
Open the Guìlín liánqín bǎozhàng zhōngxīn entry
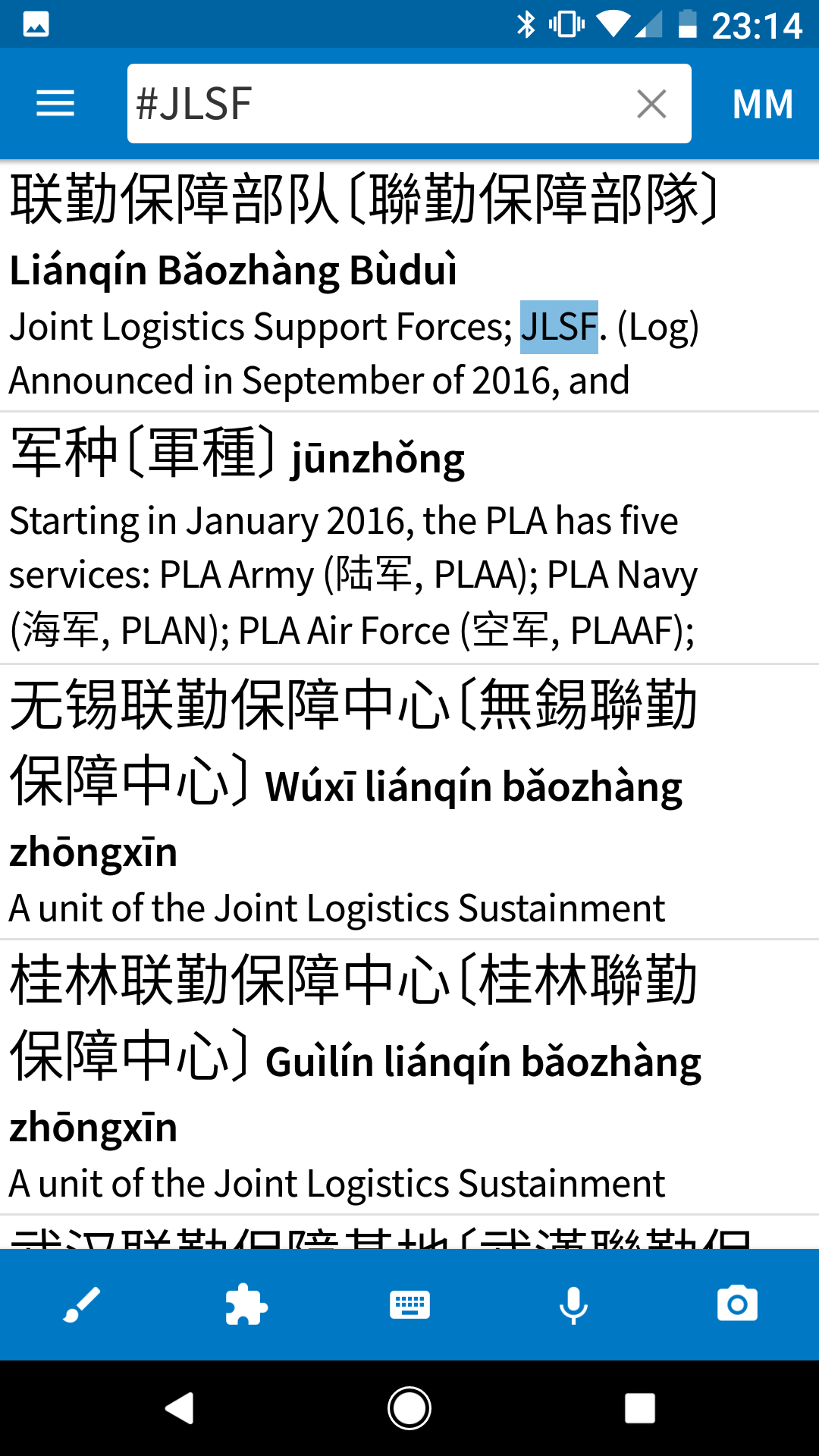(x=409, y=1078)
